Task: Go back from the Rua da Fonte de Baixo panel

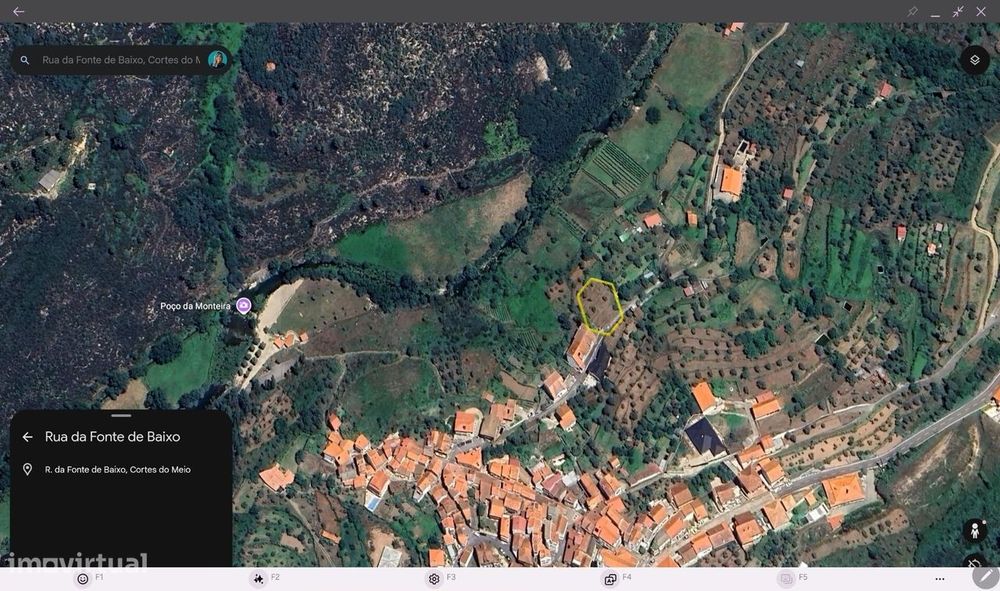Action: [x=28, y=437]
